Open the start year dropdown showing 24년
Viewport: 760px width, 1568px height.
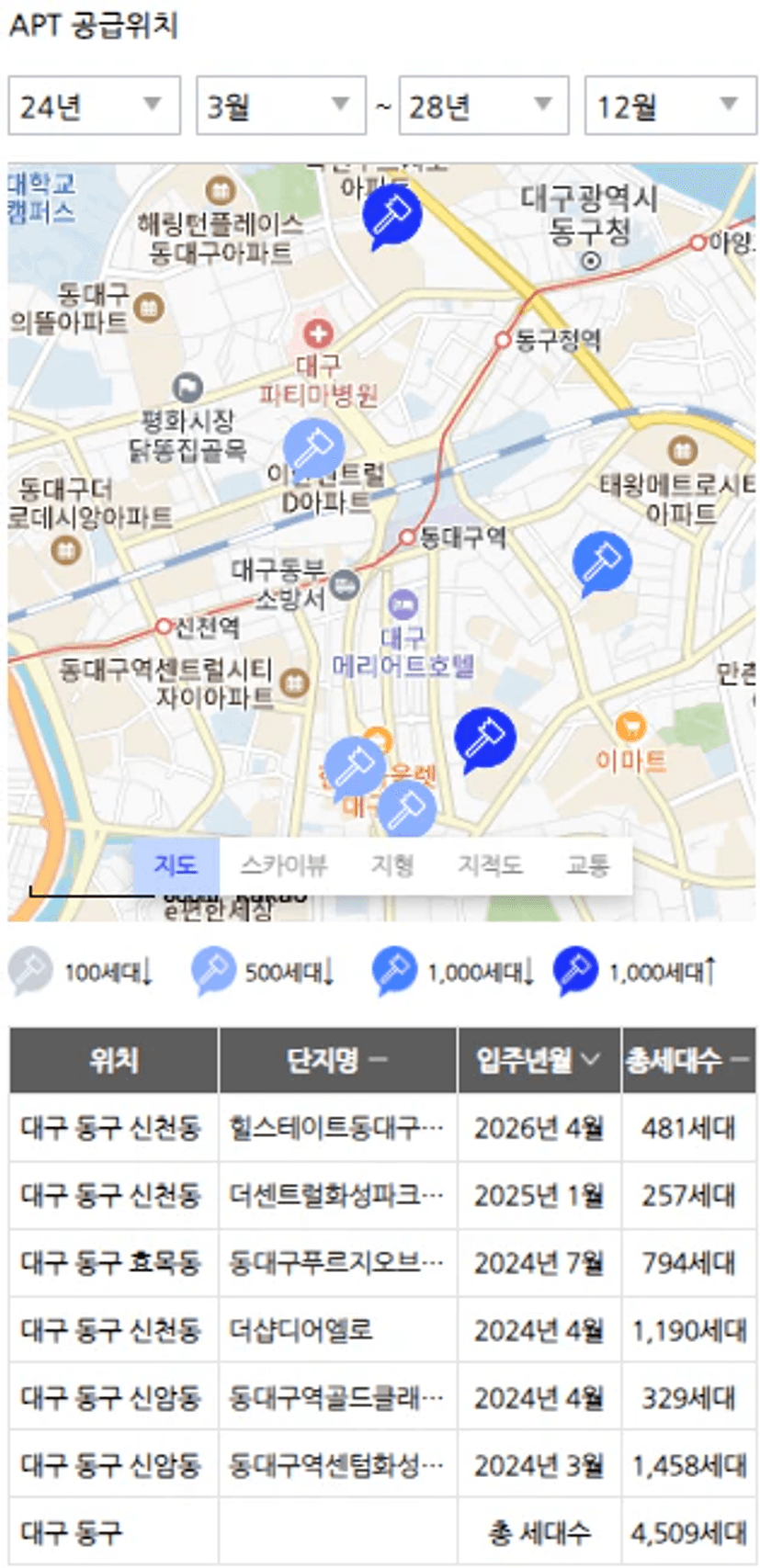[x=94, y=106]
